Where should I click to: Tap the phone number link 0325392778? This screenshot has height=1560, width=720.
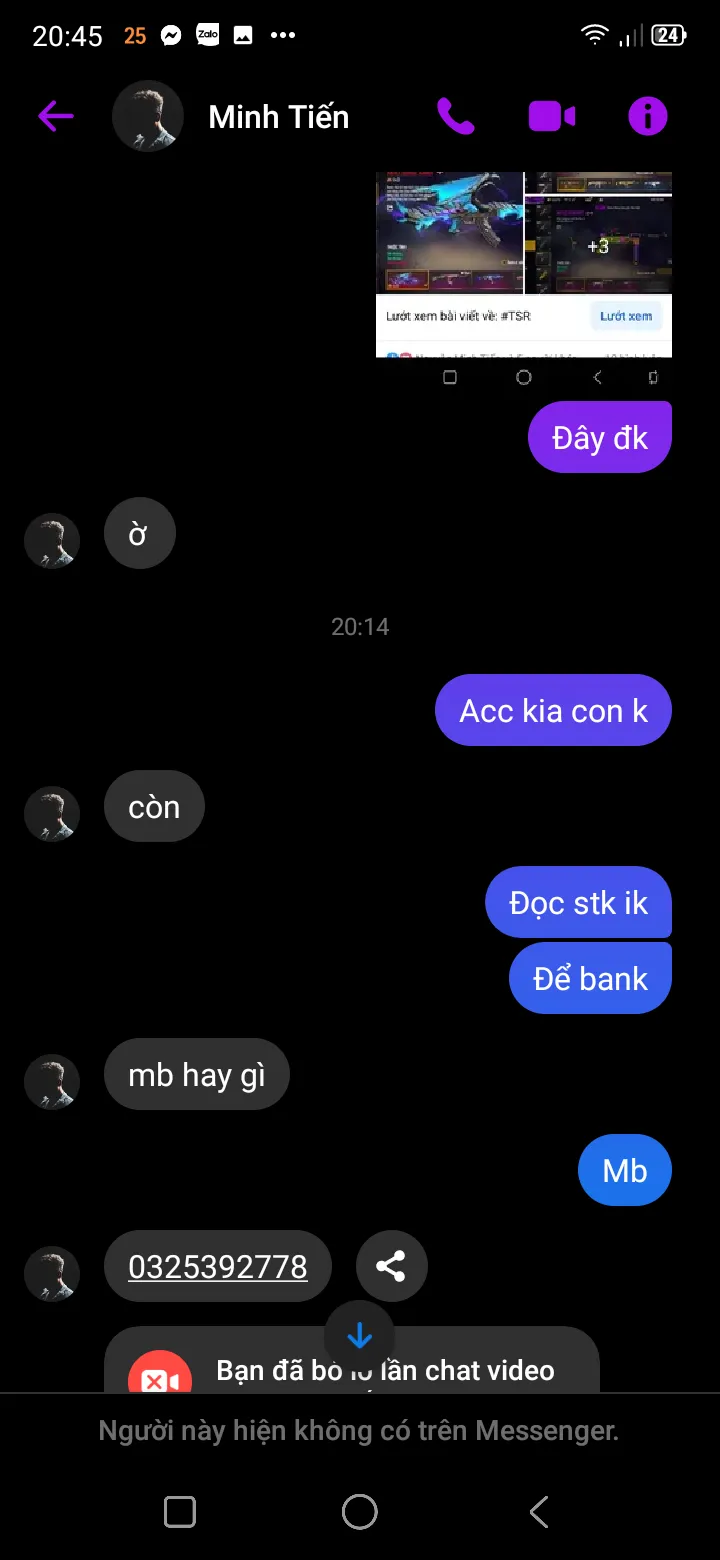point(218,1267)
